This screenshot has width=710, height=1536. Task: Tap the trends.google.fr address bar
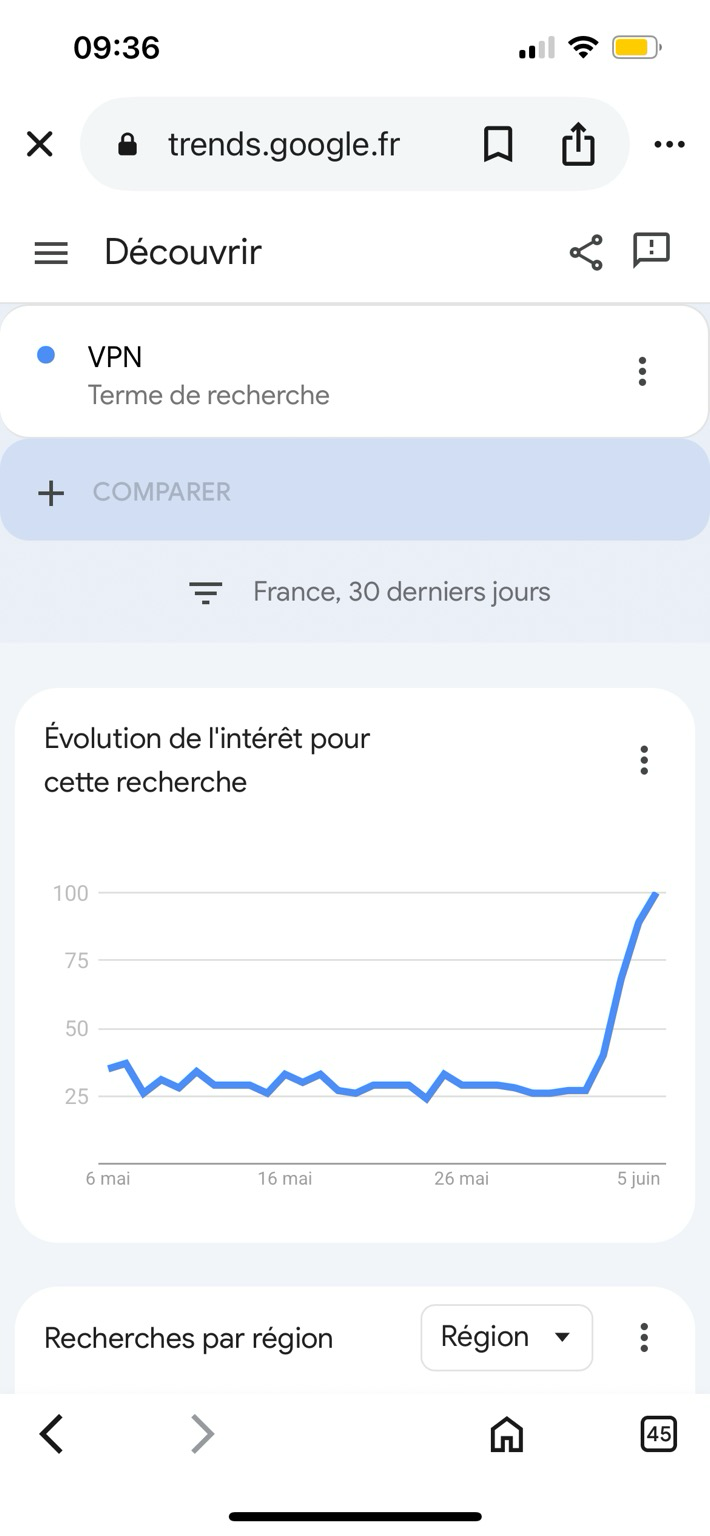(x=283, y=145)
